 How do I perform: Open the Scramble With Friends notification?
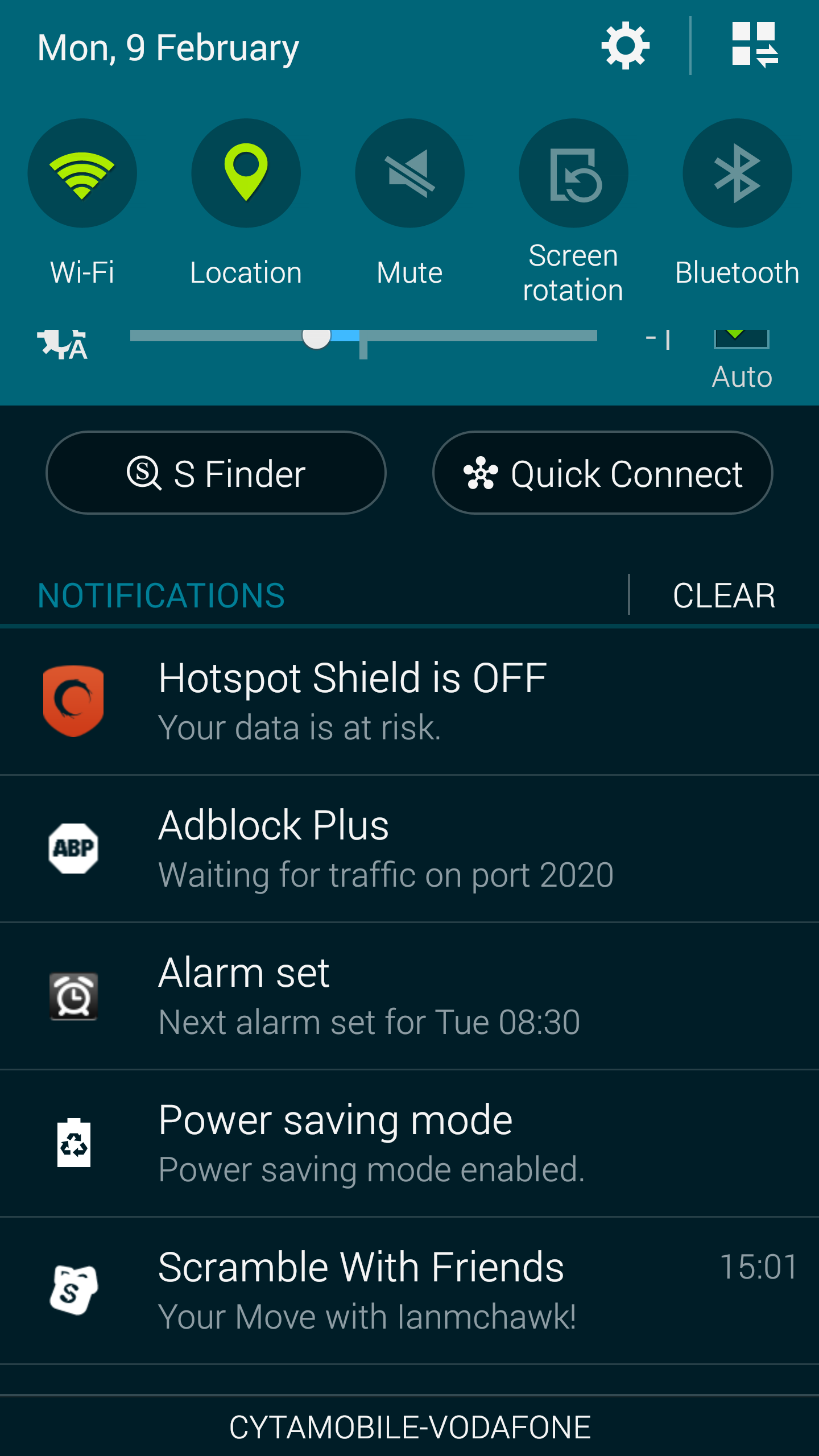coord(409,1290)
